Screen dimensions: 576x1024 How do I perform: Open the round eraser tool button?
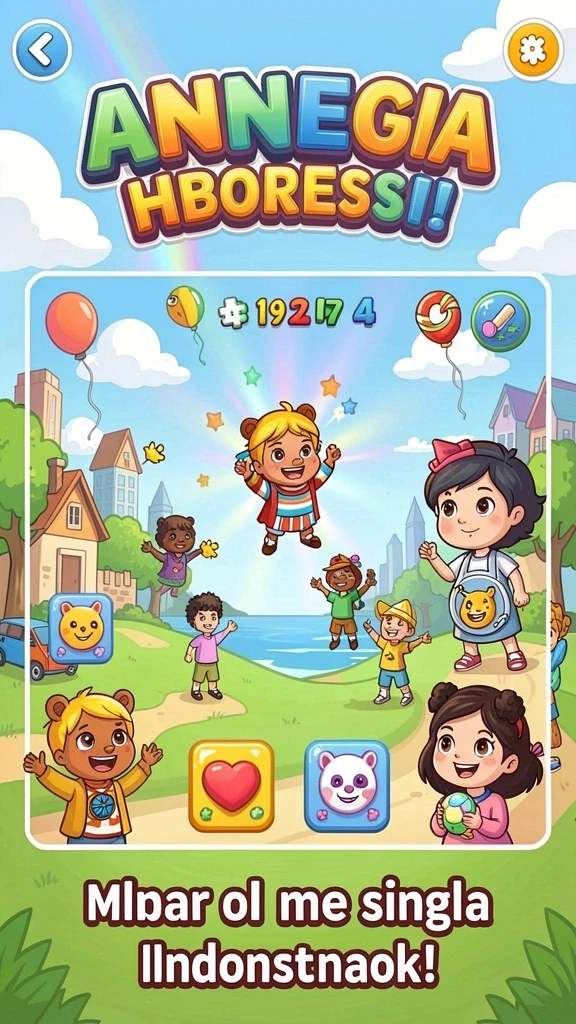pyautogui.click(x=500, y=321)
